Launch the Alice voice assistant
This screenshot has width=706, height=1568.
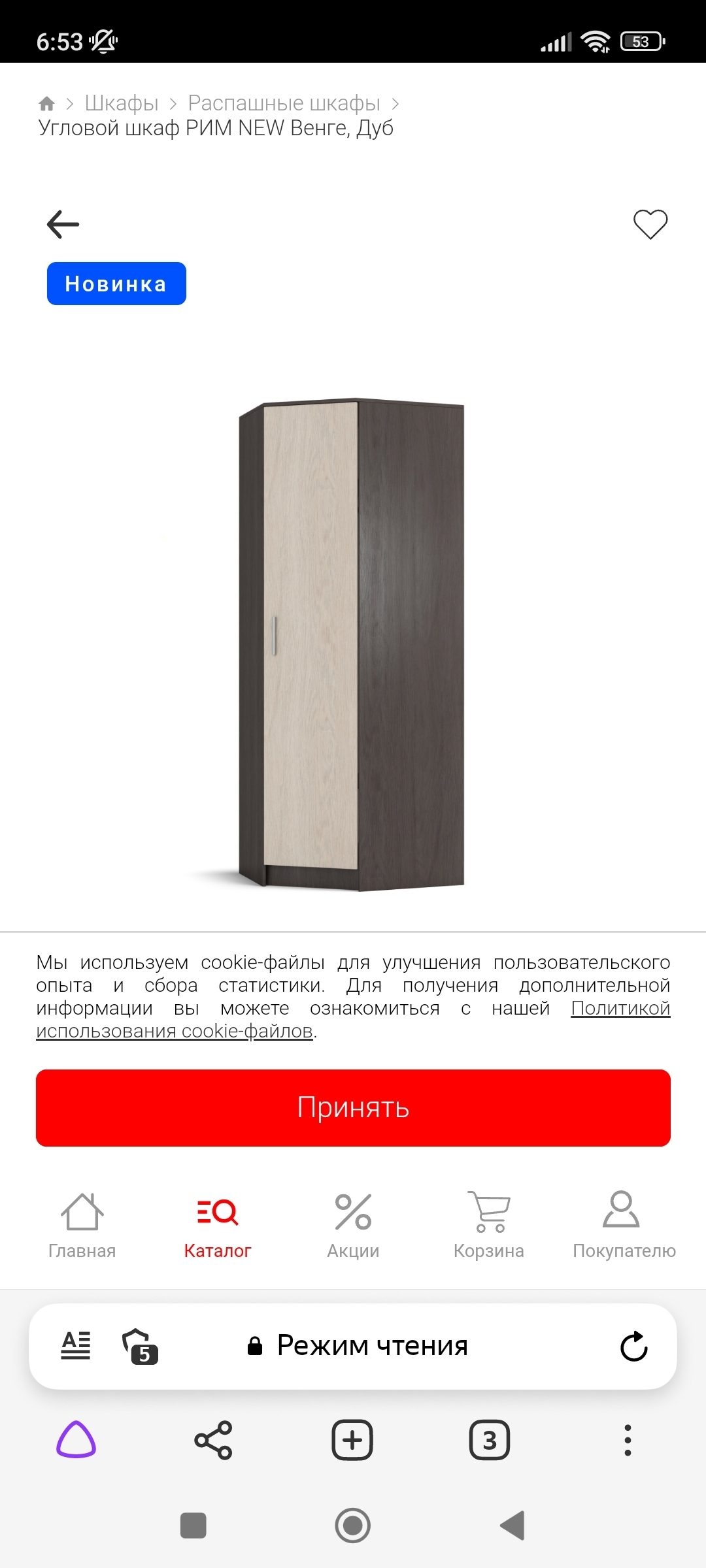76,1440
